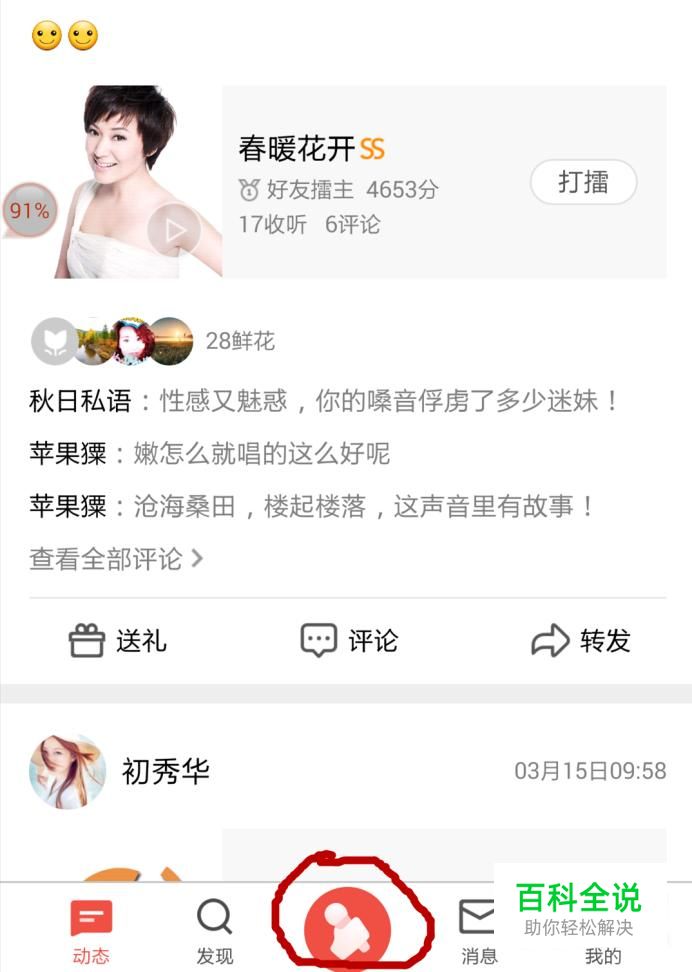Send a gift with 送礼
This screenshot has height=972, width=692.
tap(118, 640)
